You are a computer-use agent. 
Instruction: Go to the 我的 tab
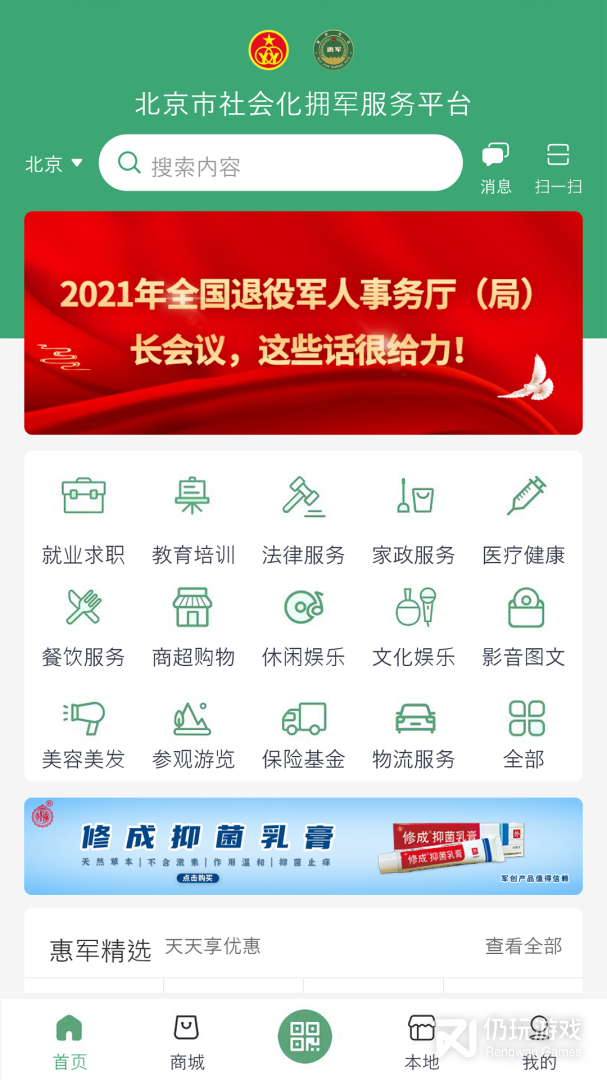pos(539,1040)
